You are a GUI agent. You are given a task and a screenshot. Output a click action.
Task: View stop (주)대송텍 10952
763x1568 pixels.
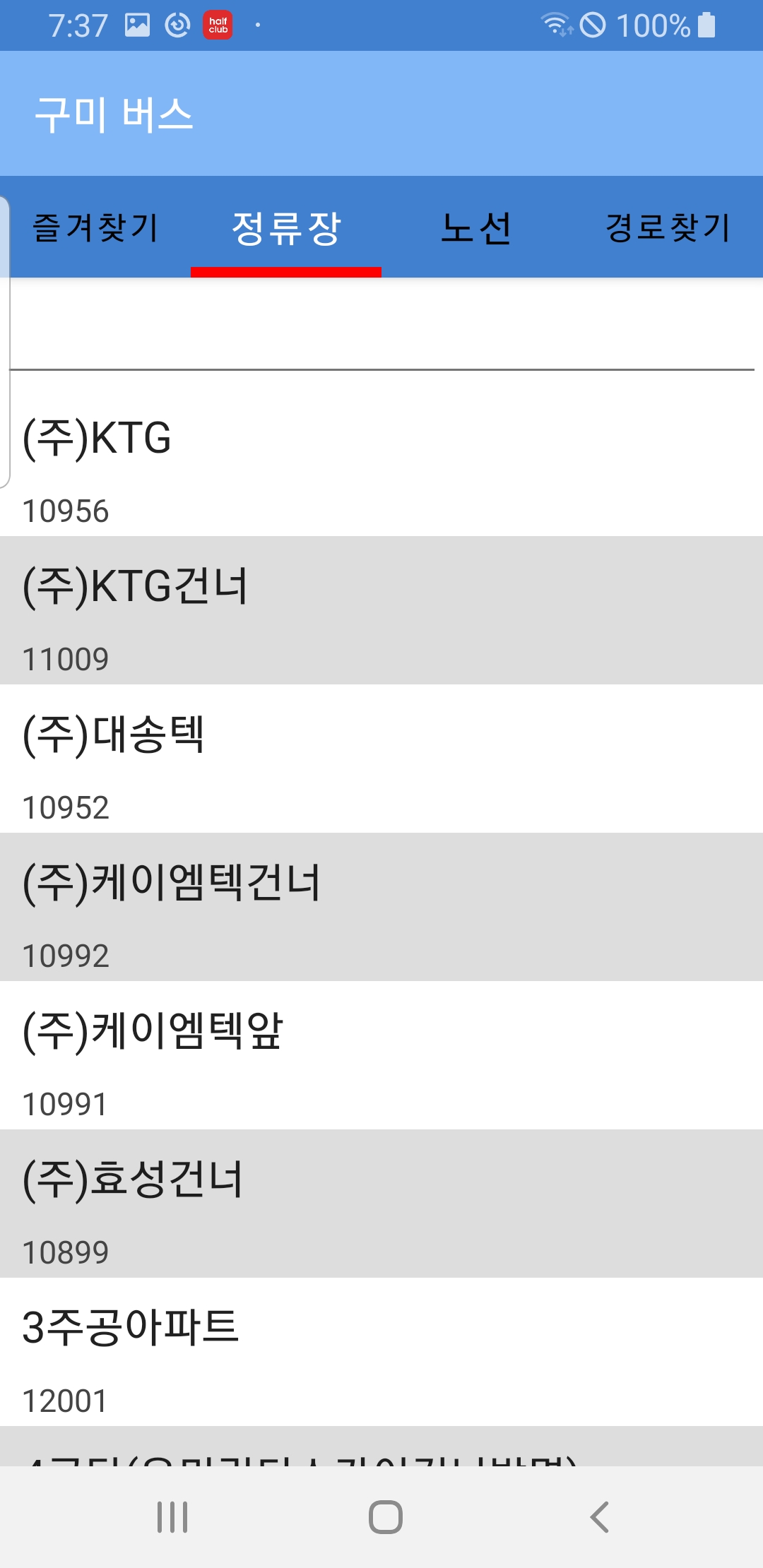[381, 759]
